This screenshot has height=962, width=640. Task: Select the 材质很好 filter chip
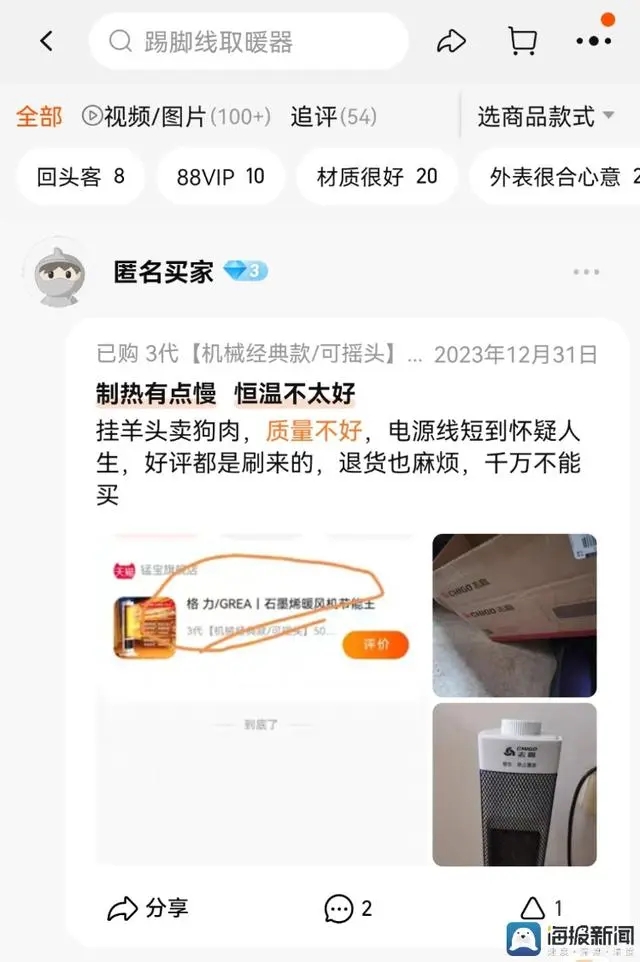point(377,177)
